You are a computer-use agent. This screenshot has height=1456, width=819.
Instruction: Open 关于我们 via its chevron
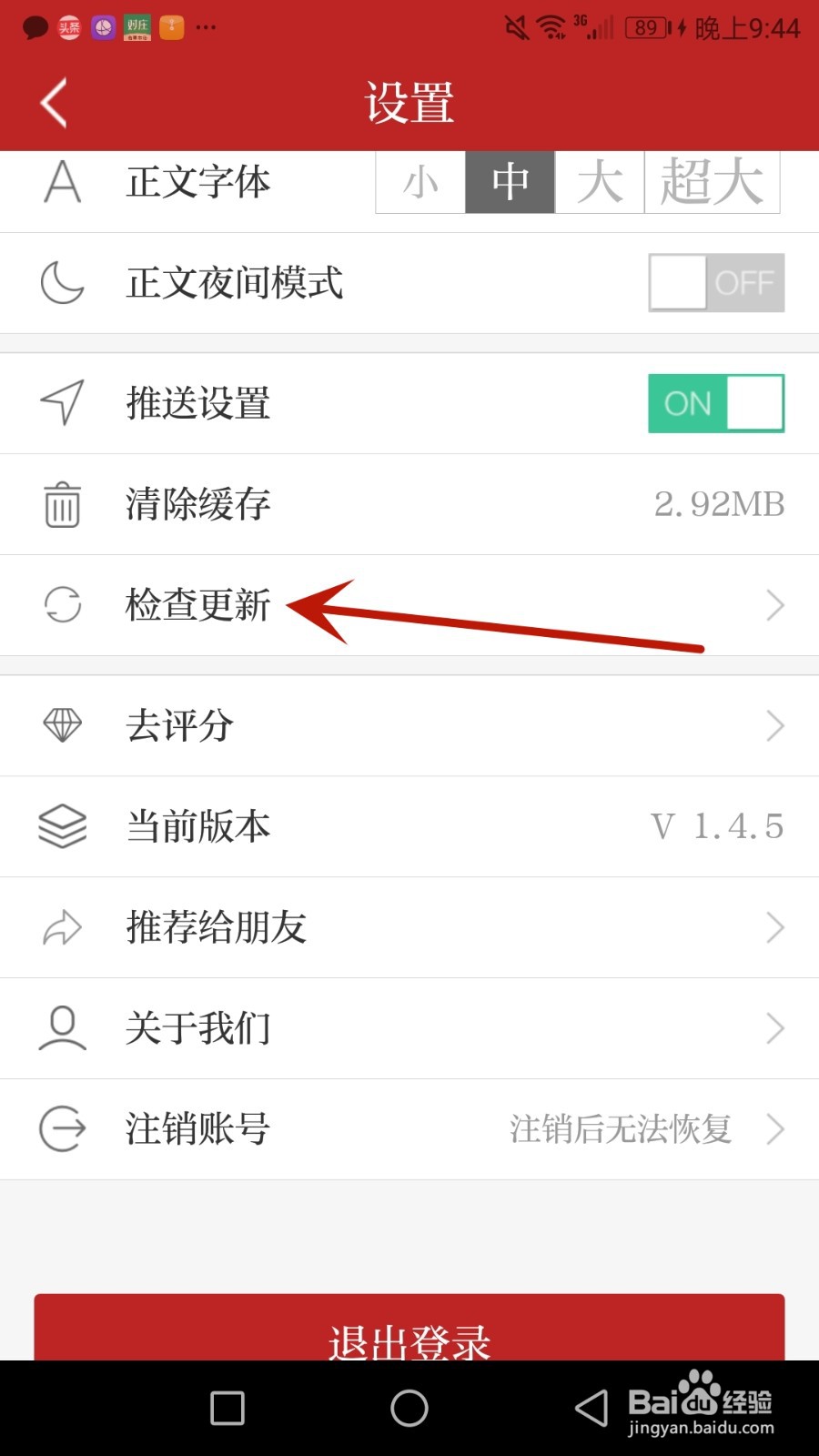click(x=774, y=1028)
